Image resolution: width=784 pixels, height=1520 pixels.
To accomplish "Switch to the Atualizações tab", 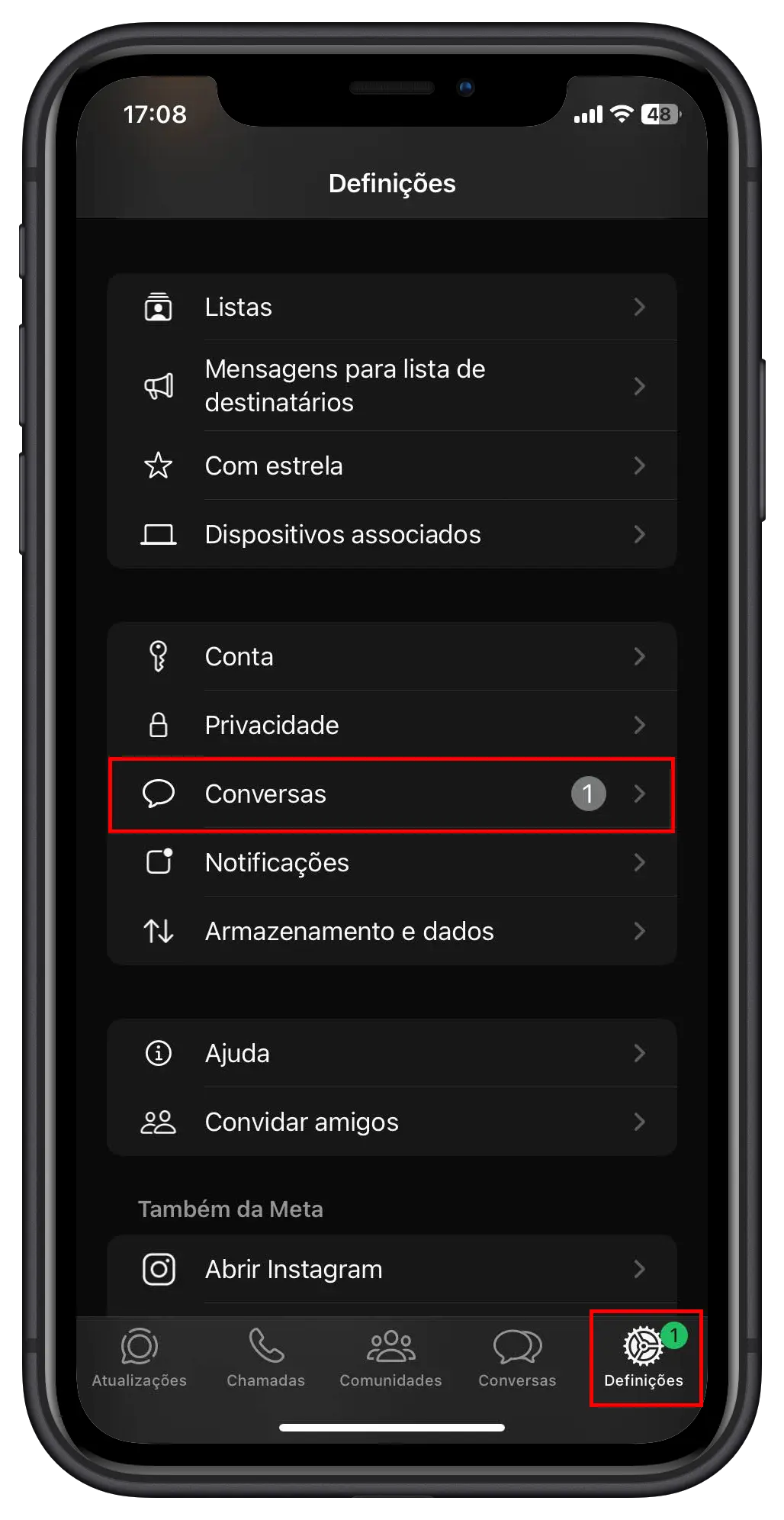I will click(140, 1357).
